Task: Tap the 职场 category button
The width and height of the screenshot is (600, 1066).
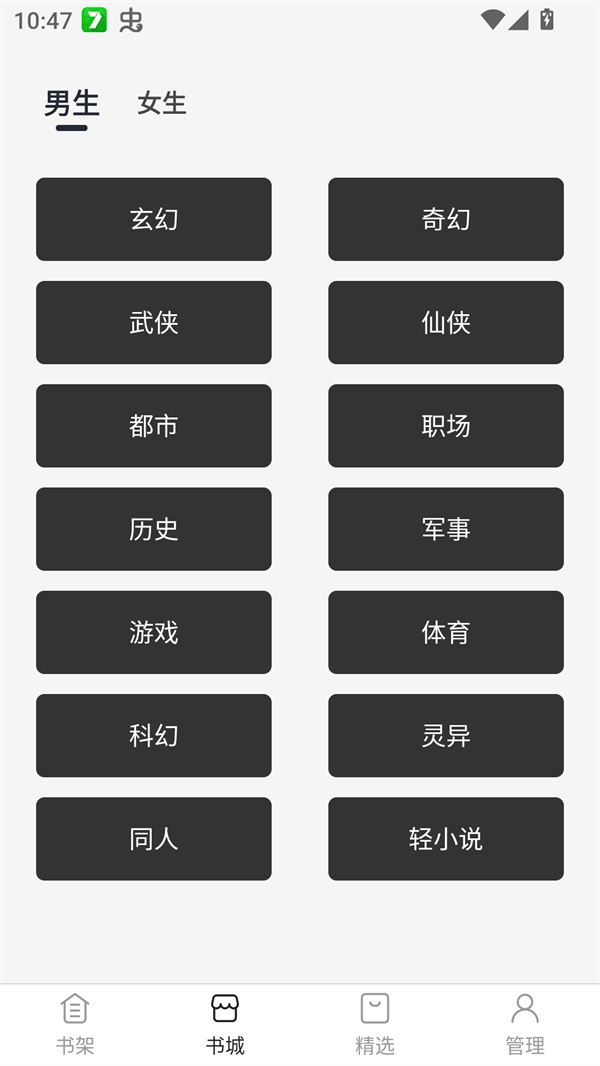Action: [446, 426]
